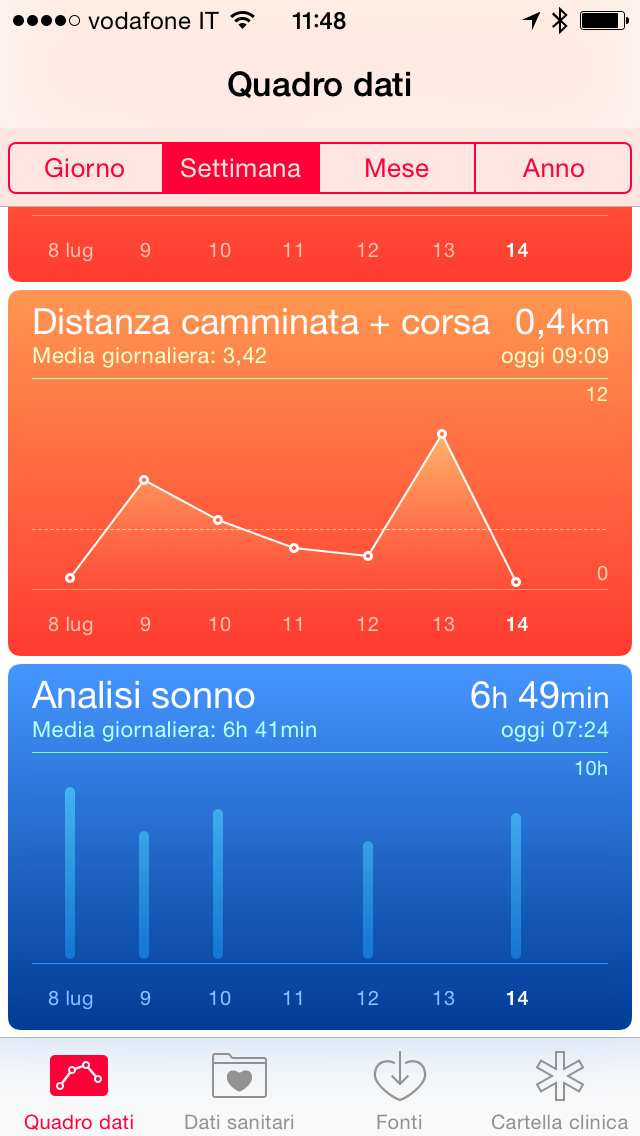Show the Anno view
Screen dimensions: 640x1136
(x=553, y=168)
